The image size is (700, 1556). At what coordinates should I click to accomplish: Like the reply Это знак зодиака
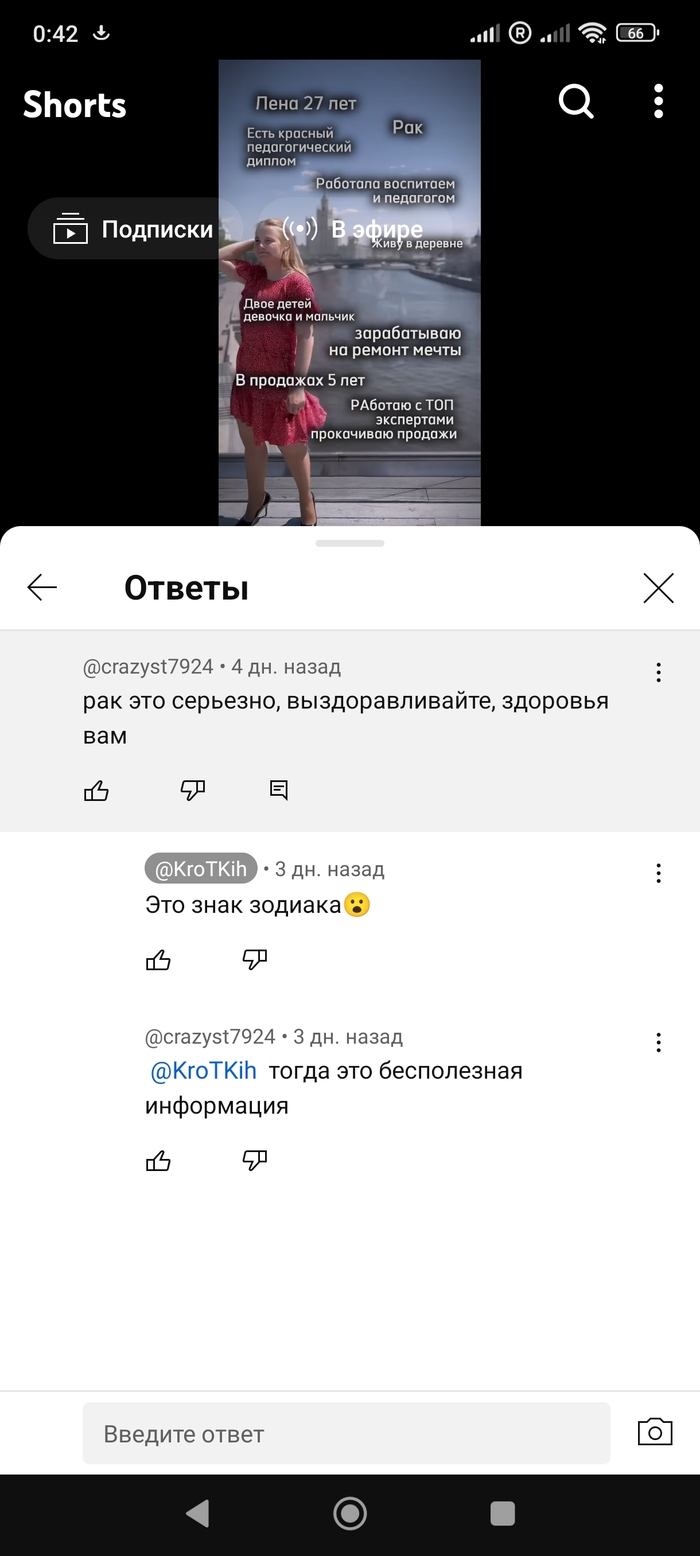[x=158, y=961]
